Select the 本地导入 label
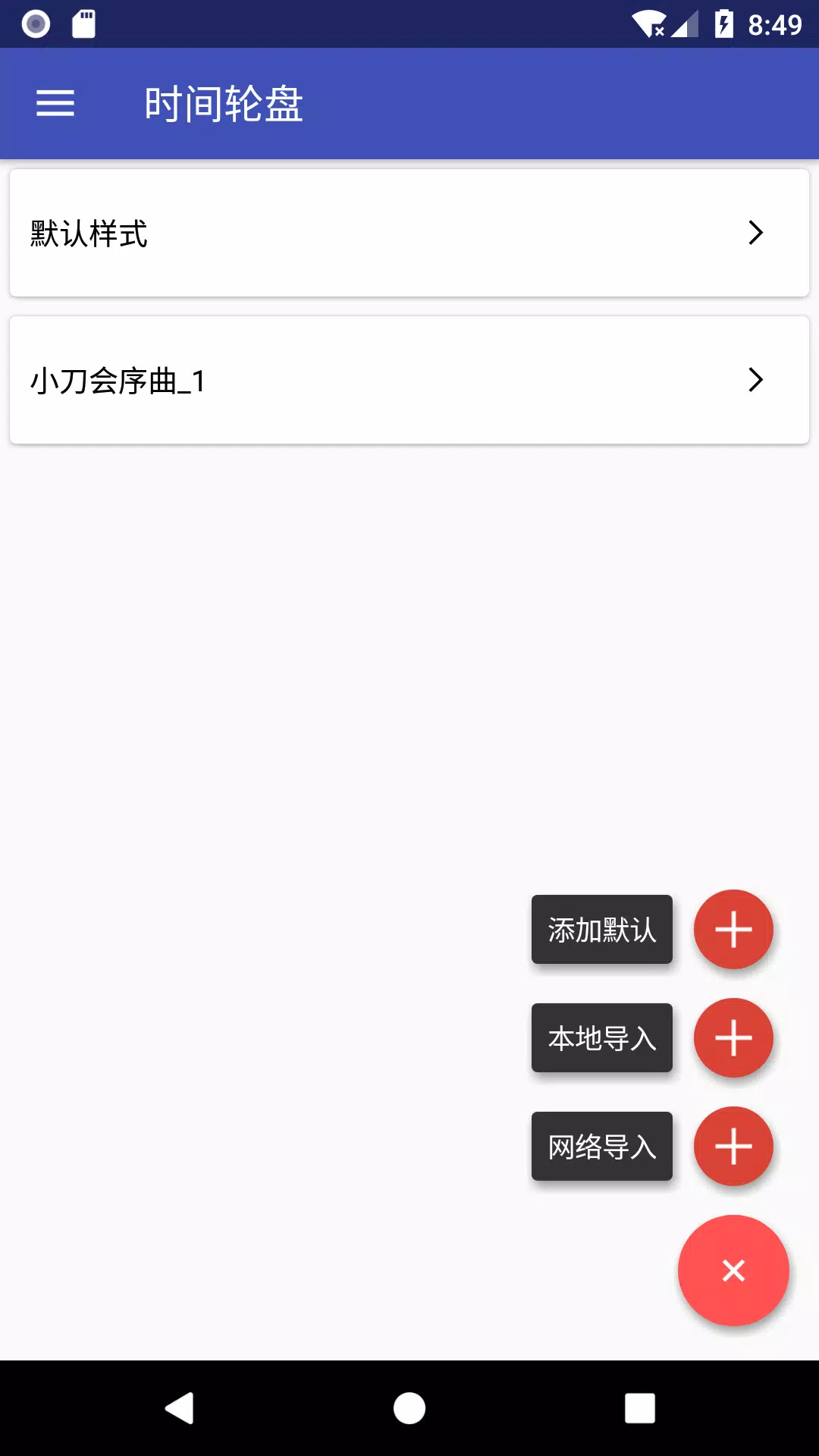The height and width of the screenshot is (1456, 819). (x=601, y=1037)
